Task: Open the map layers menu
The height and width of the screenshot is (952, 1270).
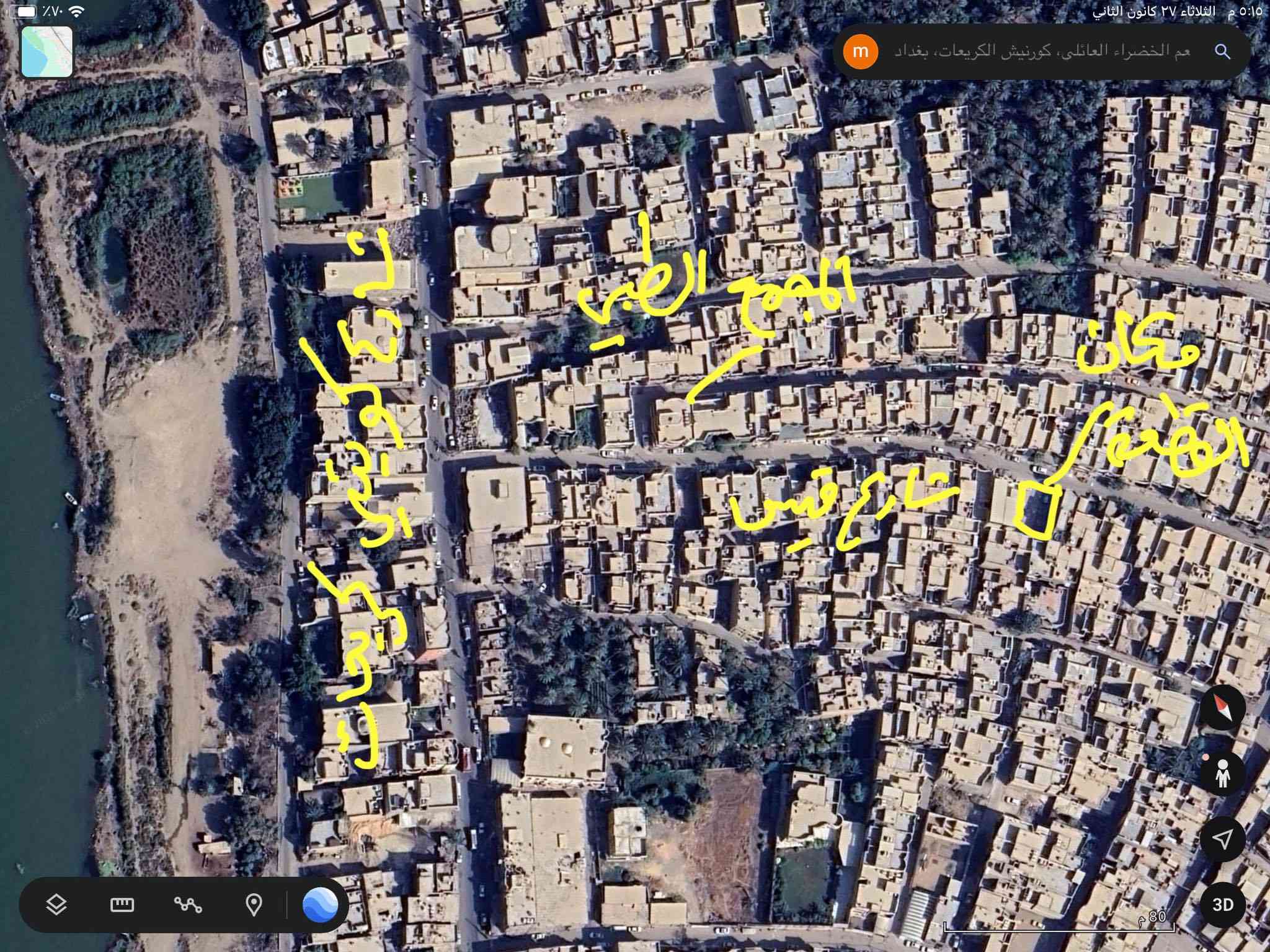Action: (56, 905)
